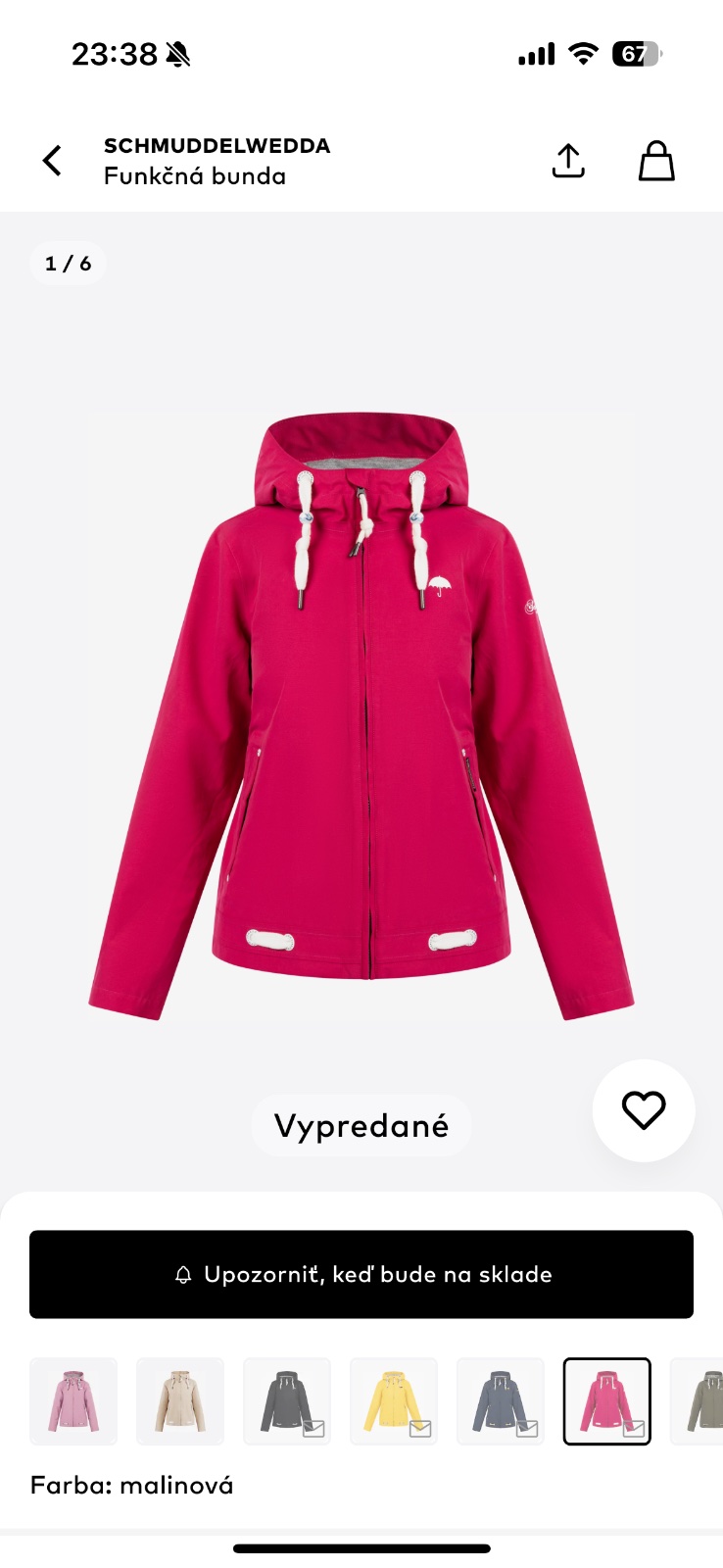Select the dark grey jacket variant
This screenshot has width=723, height=1568.
click(x=287, y=1400)
